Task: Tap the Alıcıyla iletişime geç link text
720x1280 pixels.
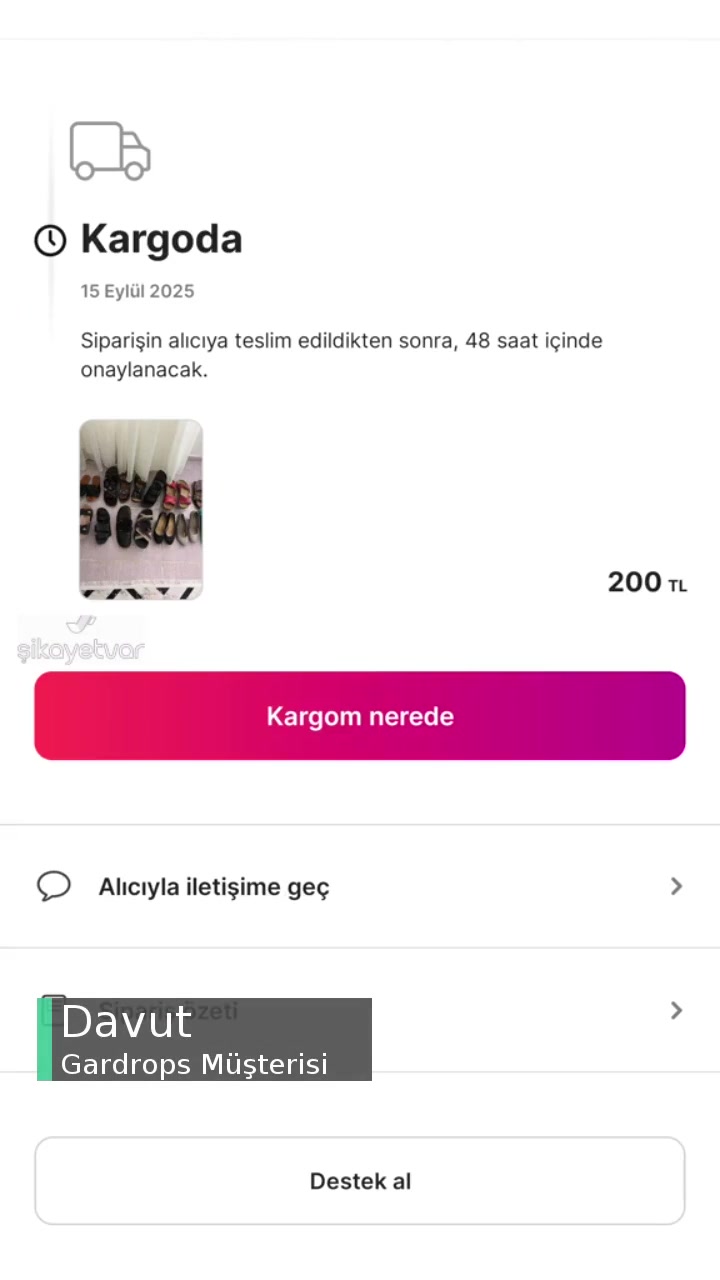Action: [x=214, y=886]
